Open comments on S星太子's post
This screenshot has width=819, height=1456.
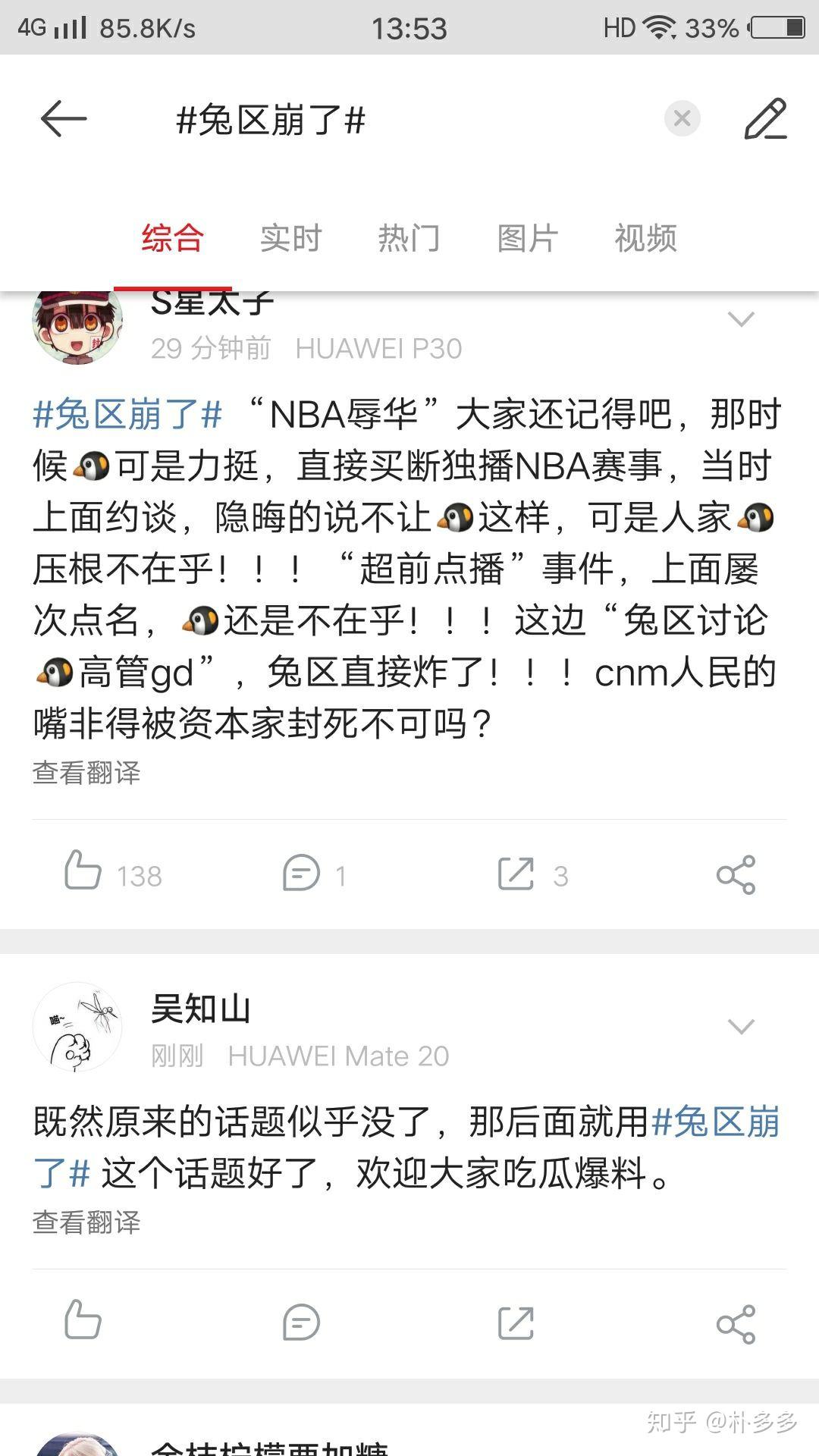point(301,873)
